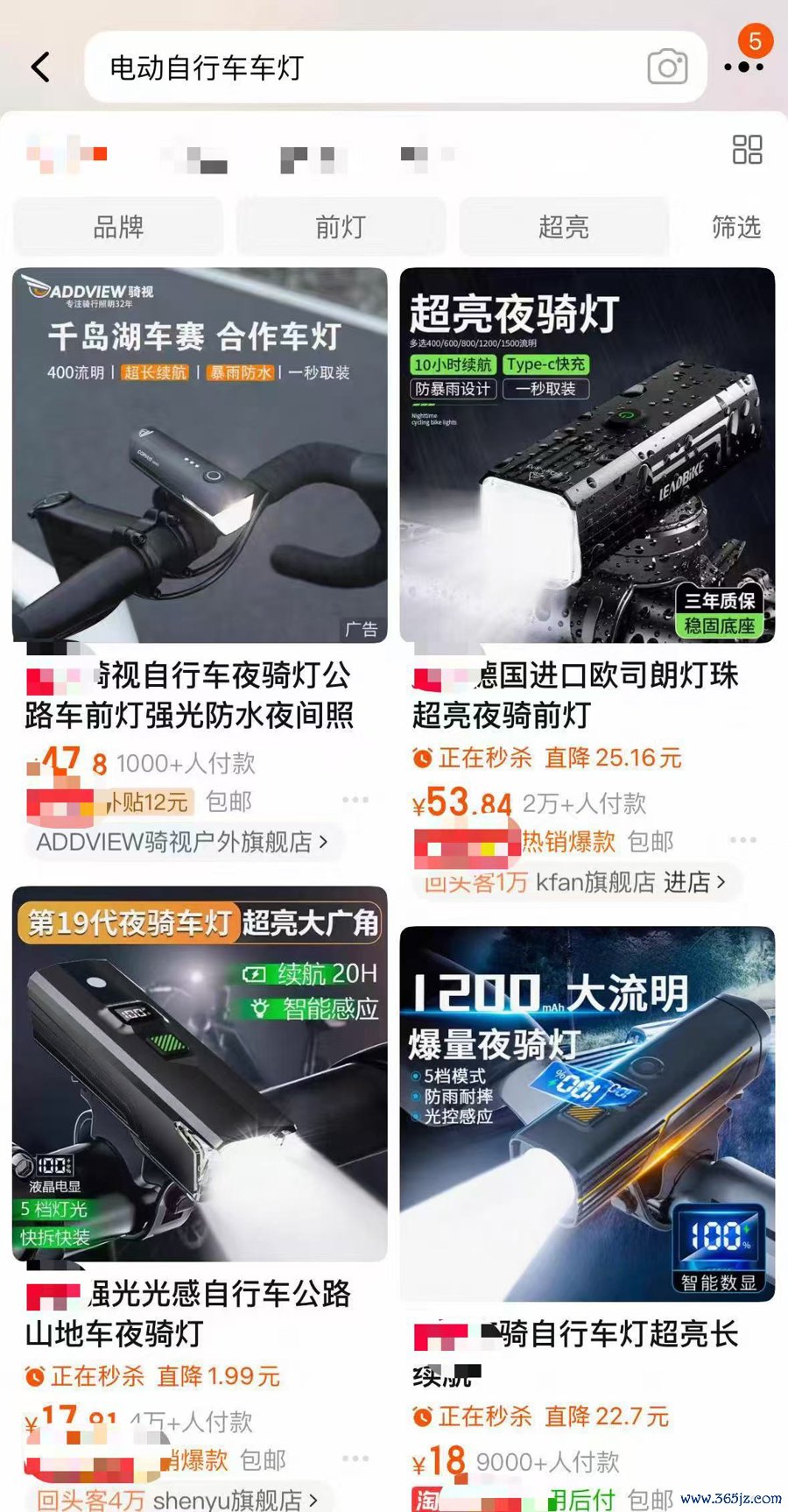788x1512 pixels.
Task: Select the 超亮 filter chip
Action: point(564,227)
